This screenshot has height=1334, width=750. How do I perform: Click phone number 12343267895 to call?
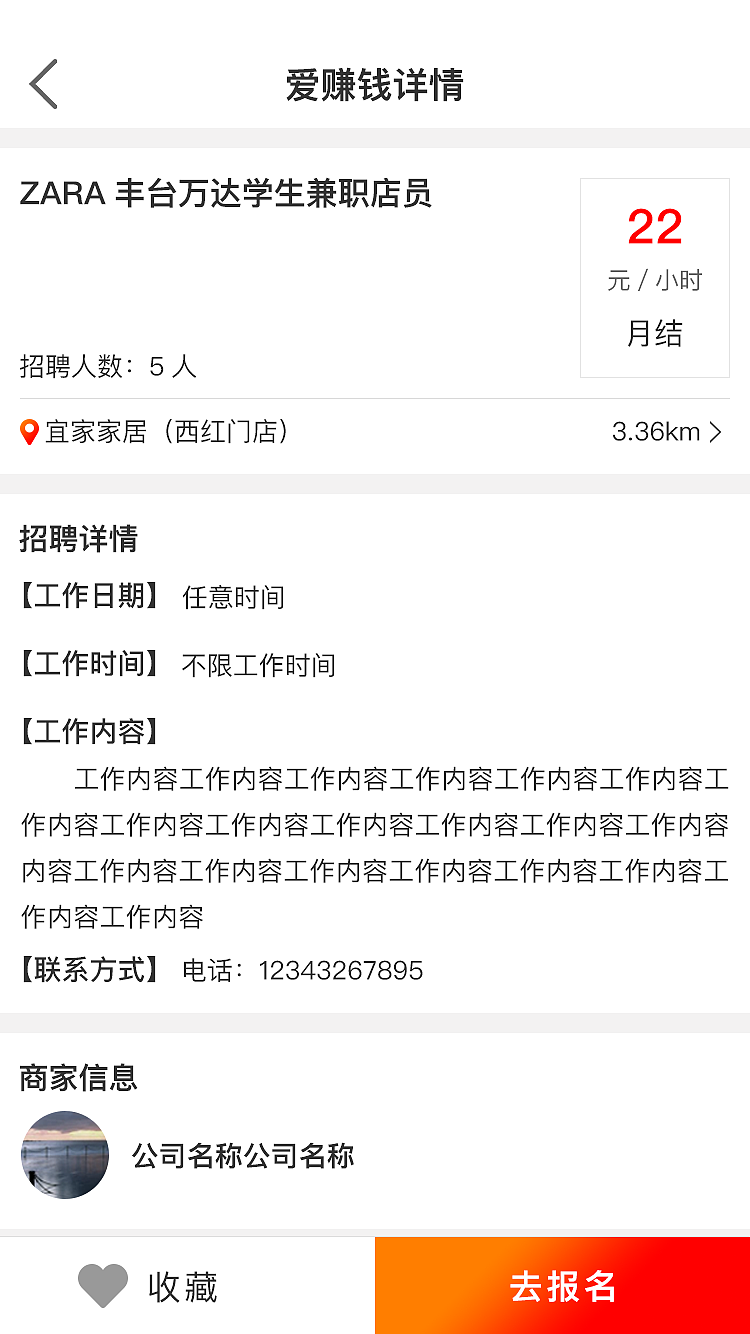(339, 970)
